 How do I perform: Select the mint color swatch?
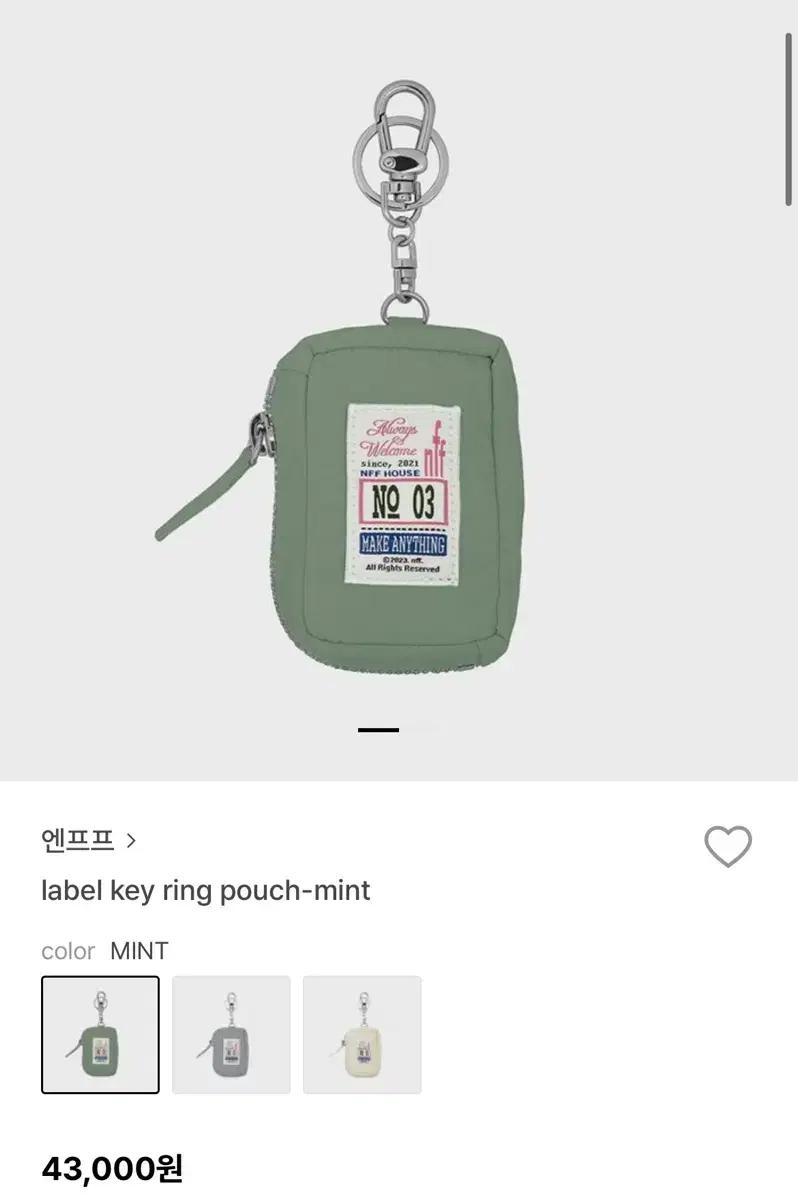[100, 1034]
